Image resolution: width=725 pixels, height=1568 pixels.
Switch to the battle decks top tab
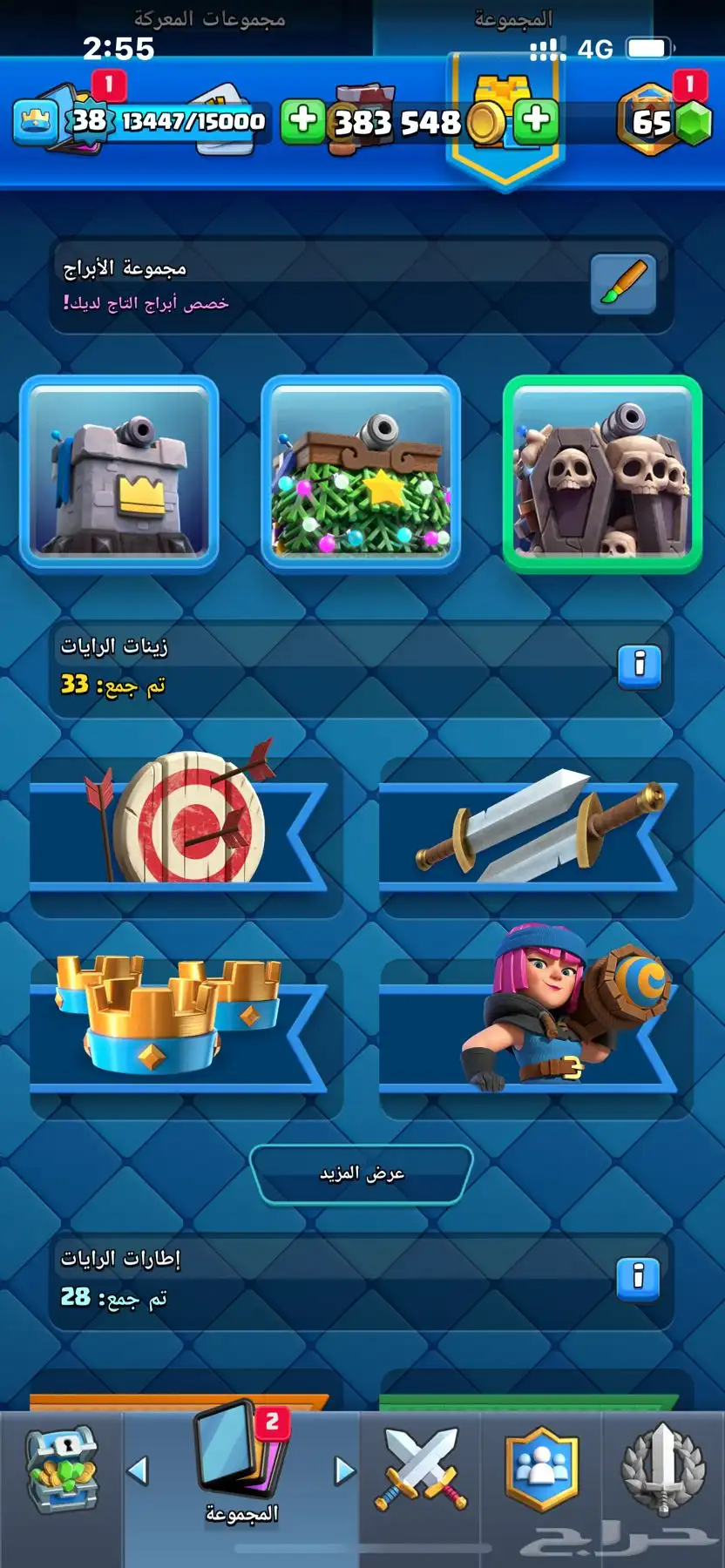click(209, 19)
